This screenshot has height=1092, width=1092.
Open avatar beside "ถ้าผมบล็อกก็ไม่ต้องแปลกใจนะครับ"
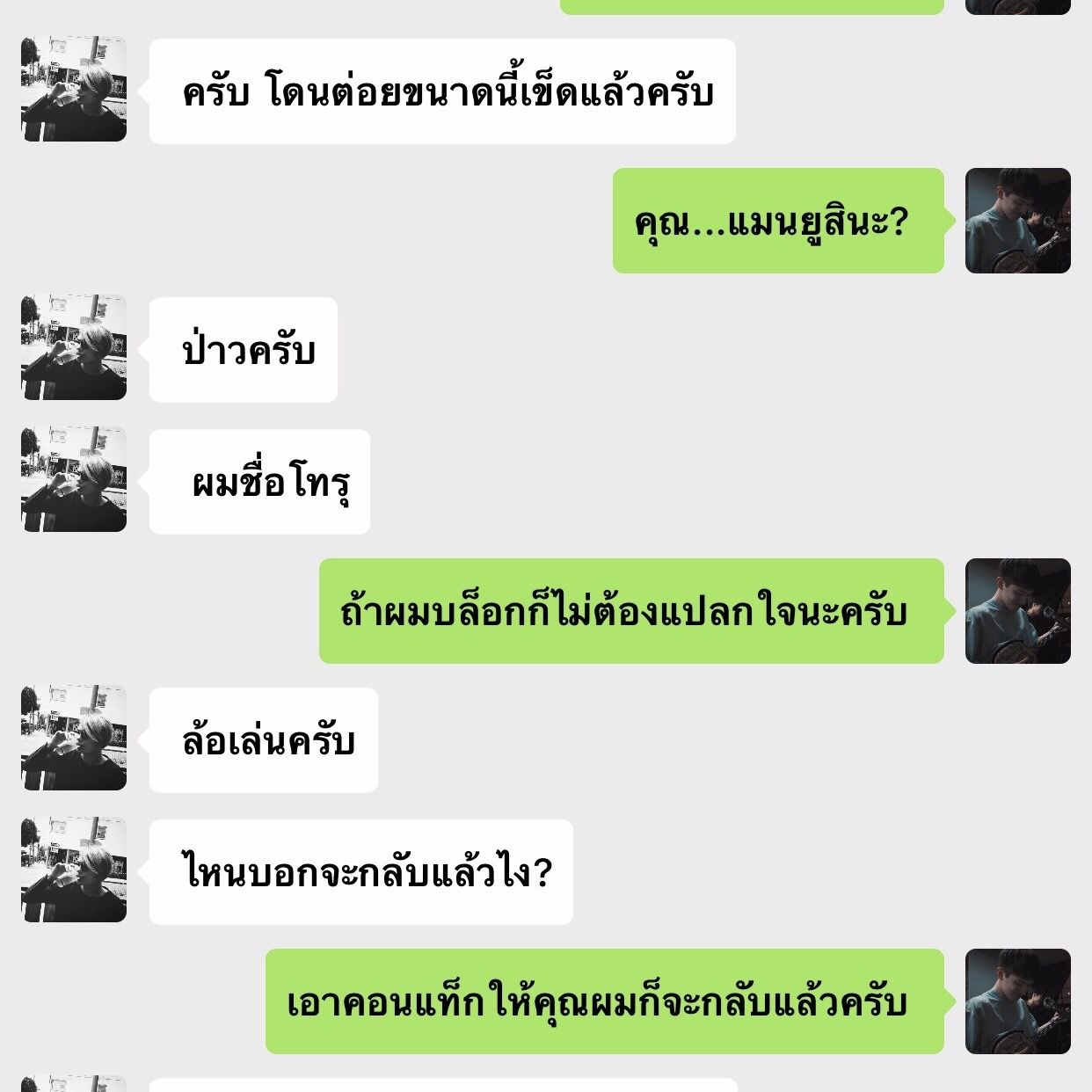(1017, 611)
